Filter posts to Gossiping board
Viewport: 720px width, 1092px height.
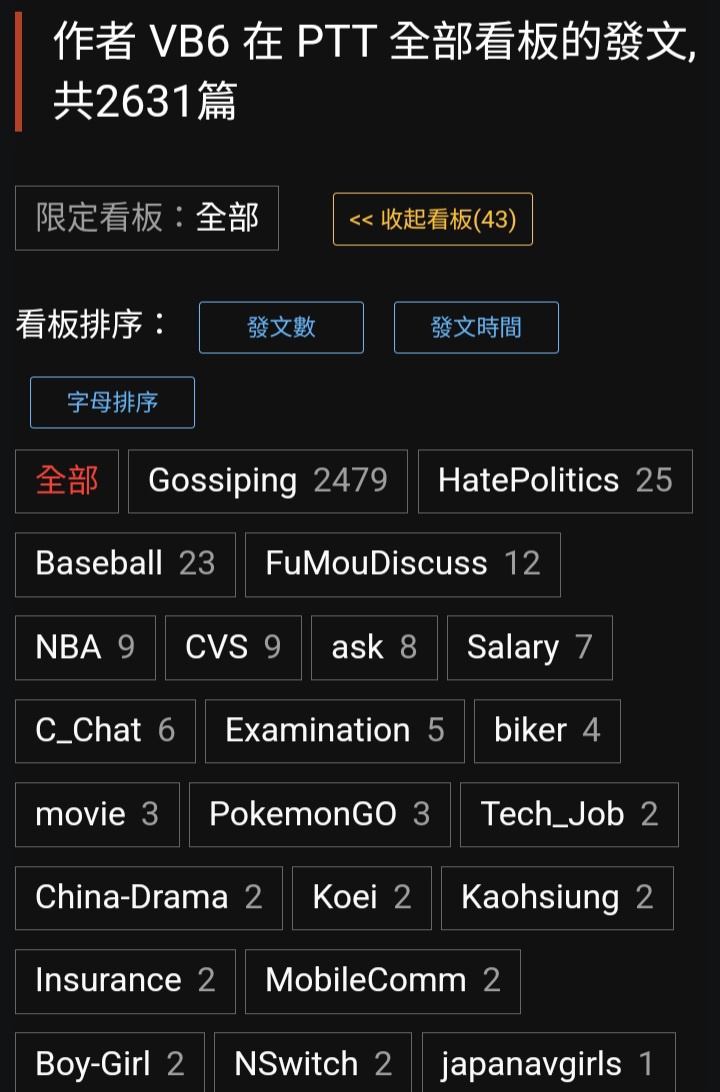267,481
